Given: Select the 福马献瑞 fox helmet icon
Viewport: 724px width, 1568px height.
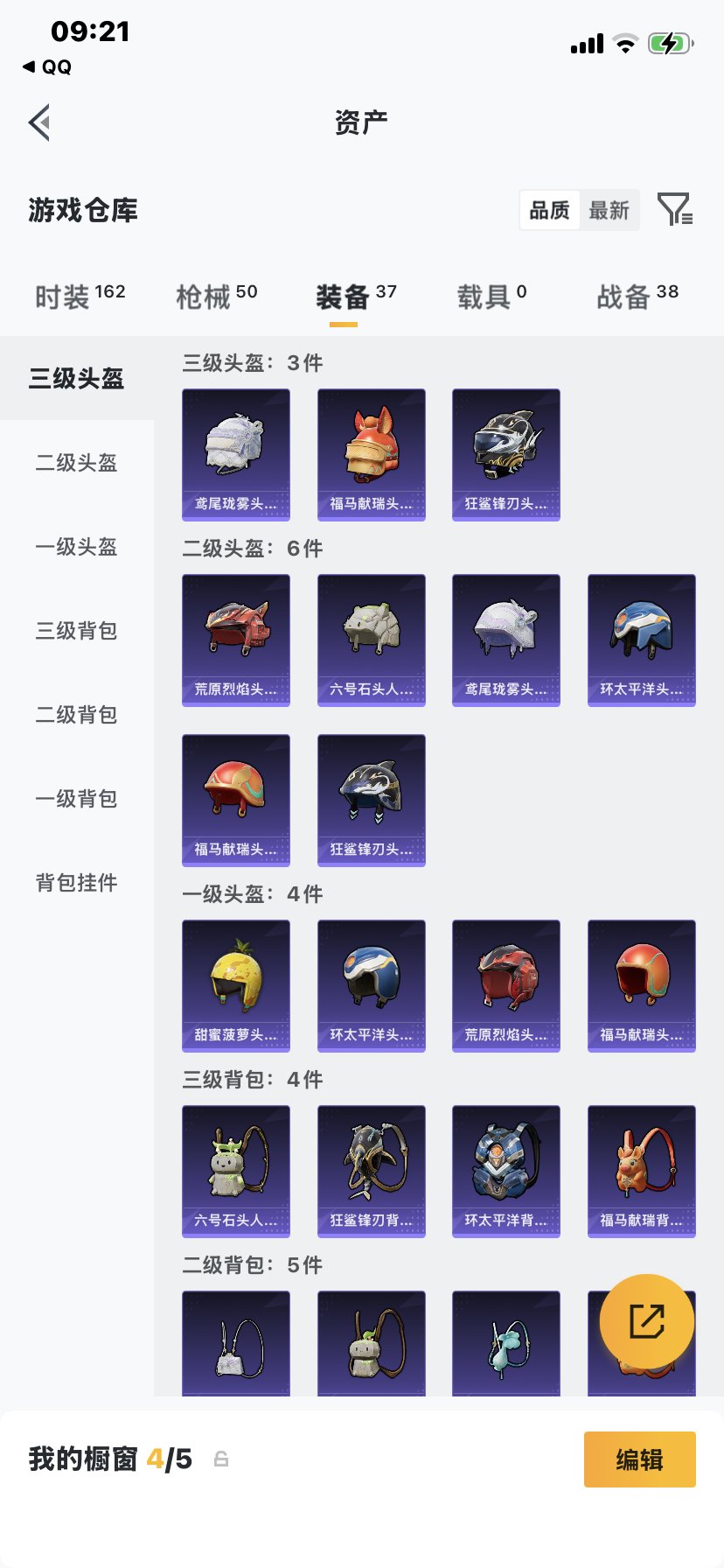Looking at the screenshot, I should 371,453.
